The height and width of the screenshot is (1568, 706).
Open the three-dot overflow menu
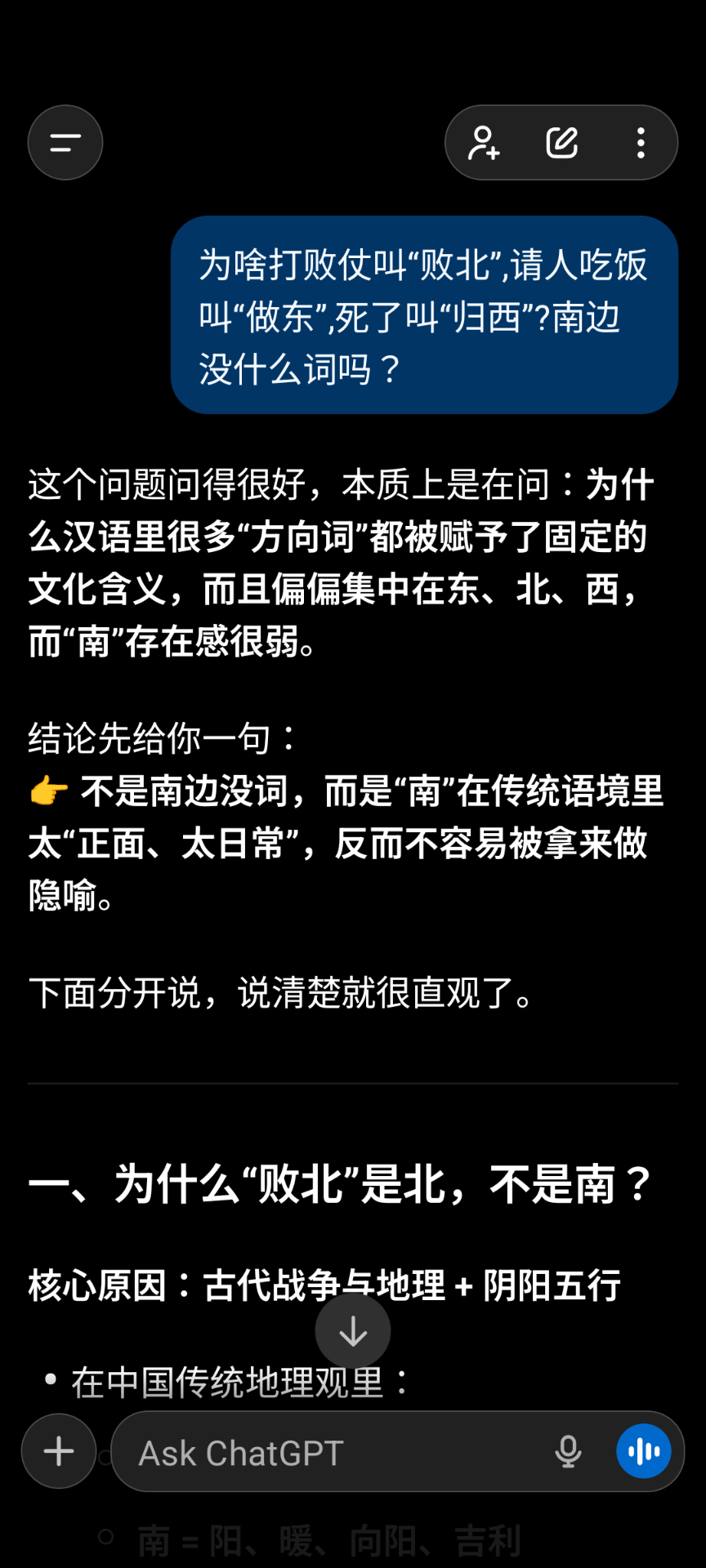click(x=641, y=143)
